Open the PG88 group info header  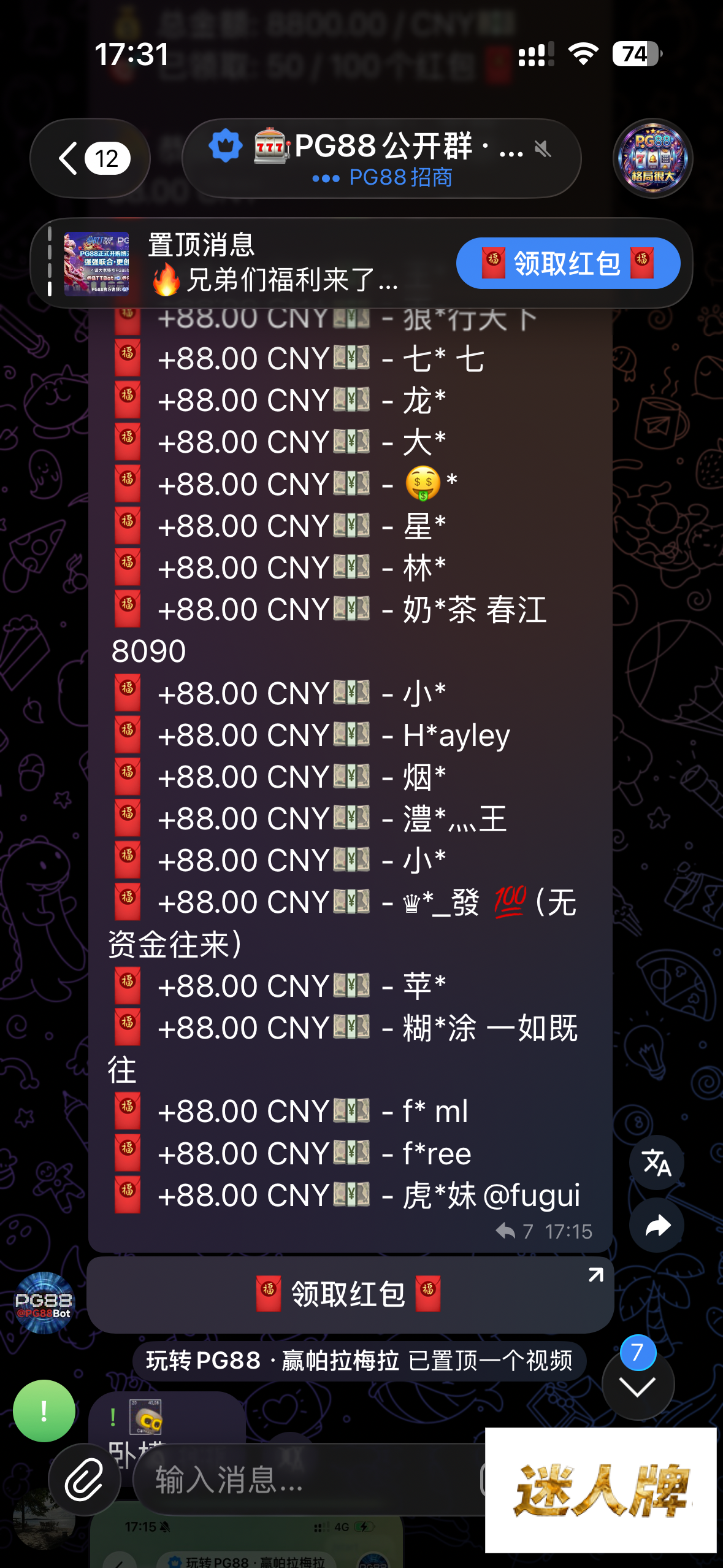pos(380,158)
